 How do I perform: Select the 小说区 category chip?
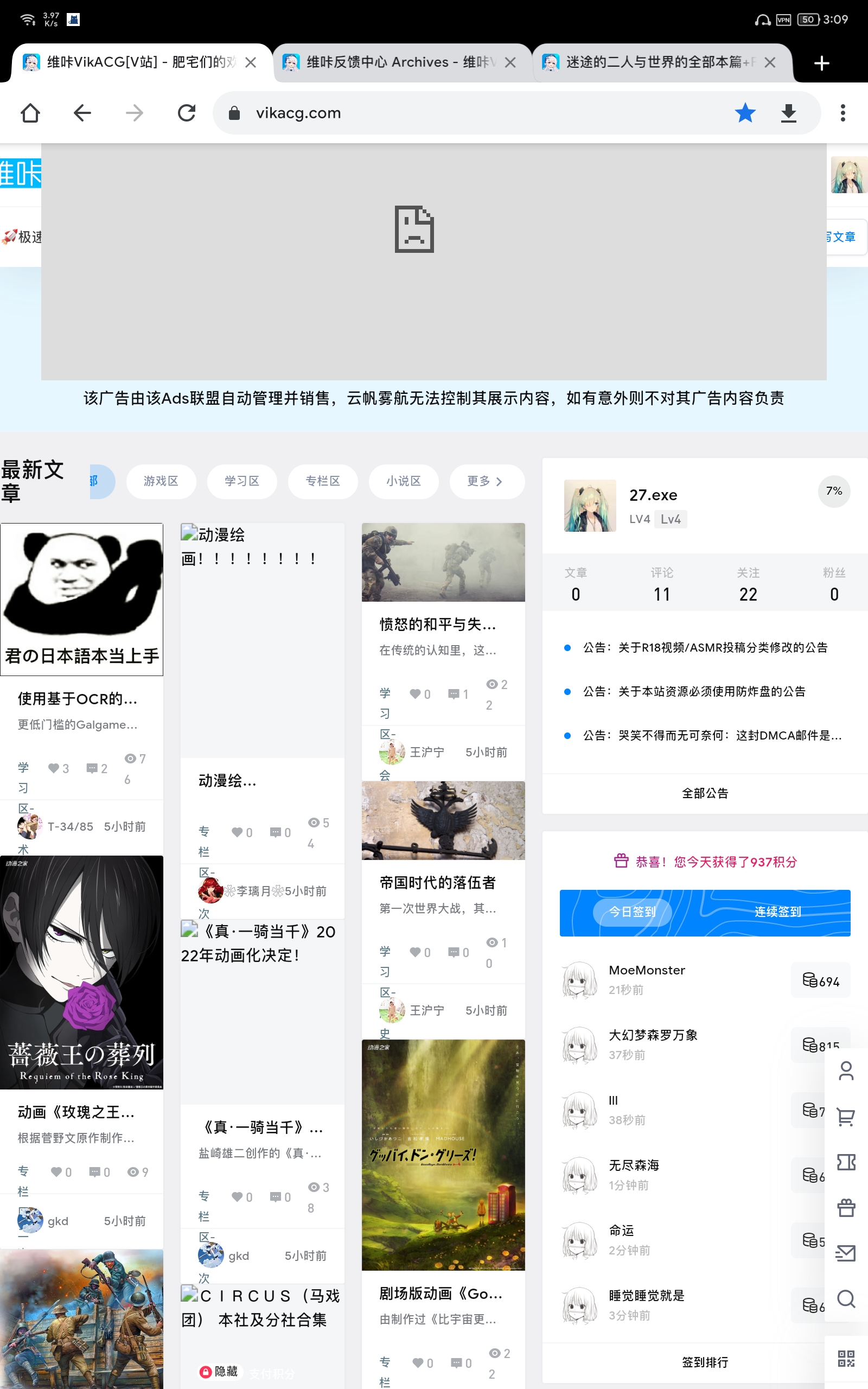(x=403, y=481)
